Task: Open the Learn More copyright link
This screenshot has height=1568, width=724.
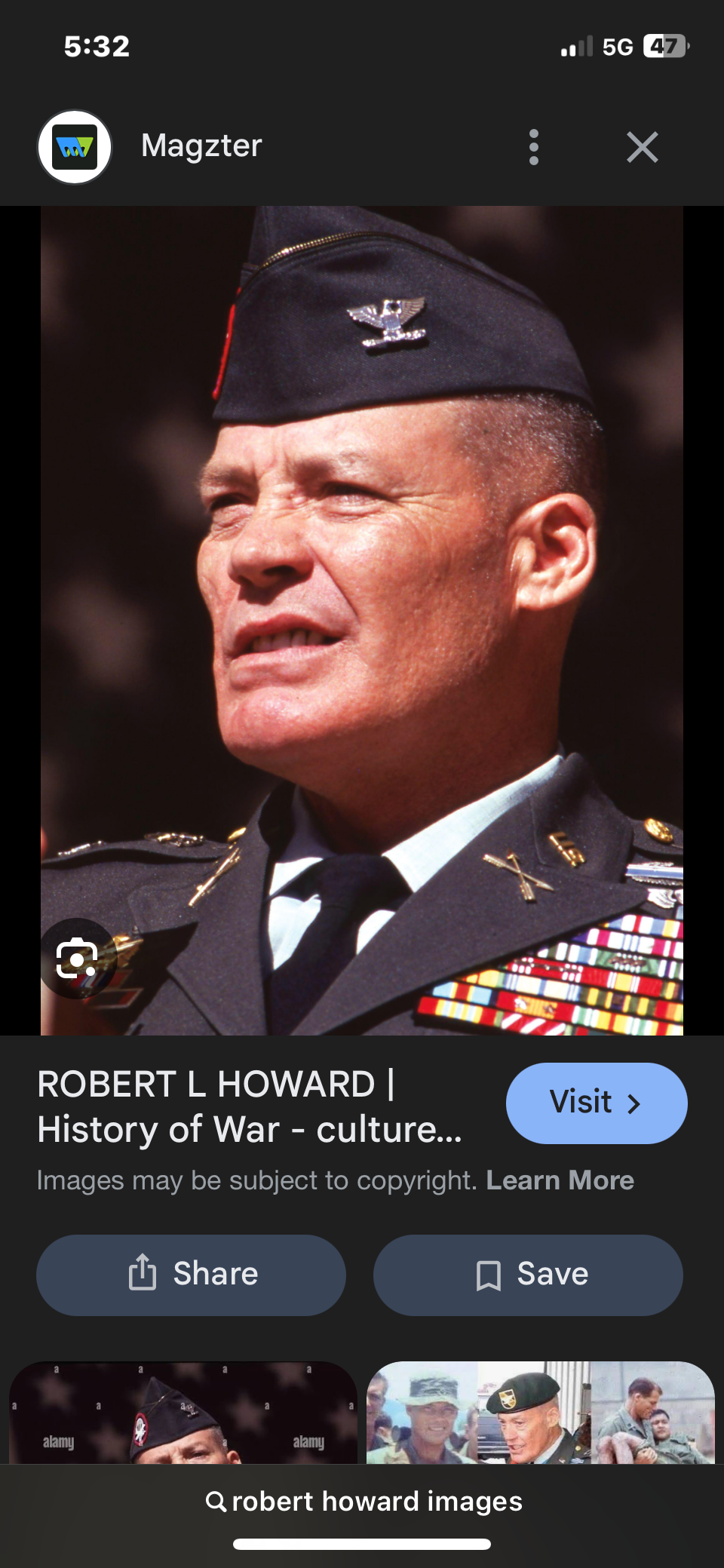Action: click(x=560, y=1180)
